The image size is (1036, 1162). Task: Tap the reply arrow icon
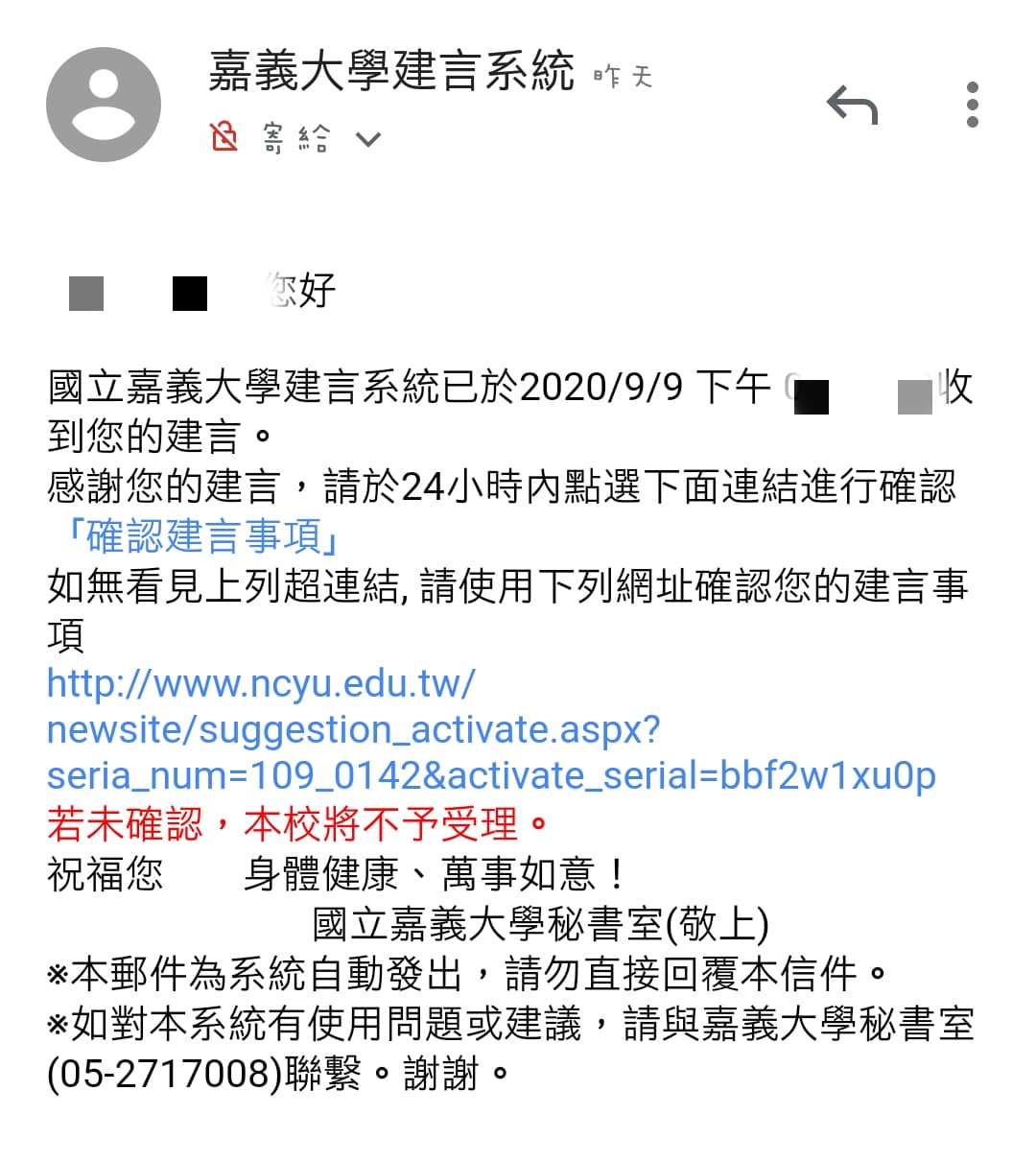[853, 104]
